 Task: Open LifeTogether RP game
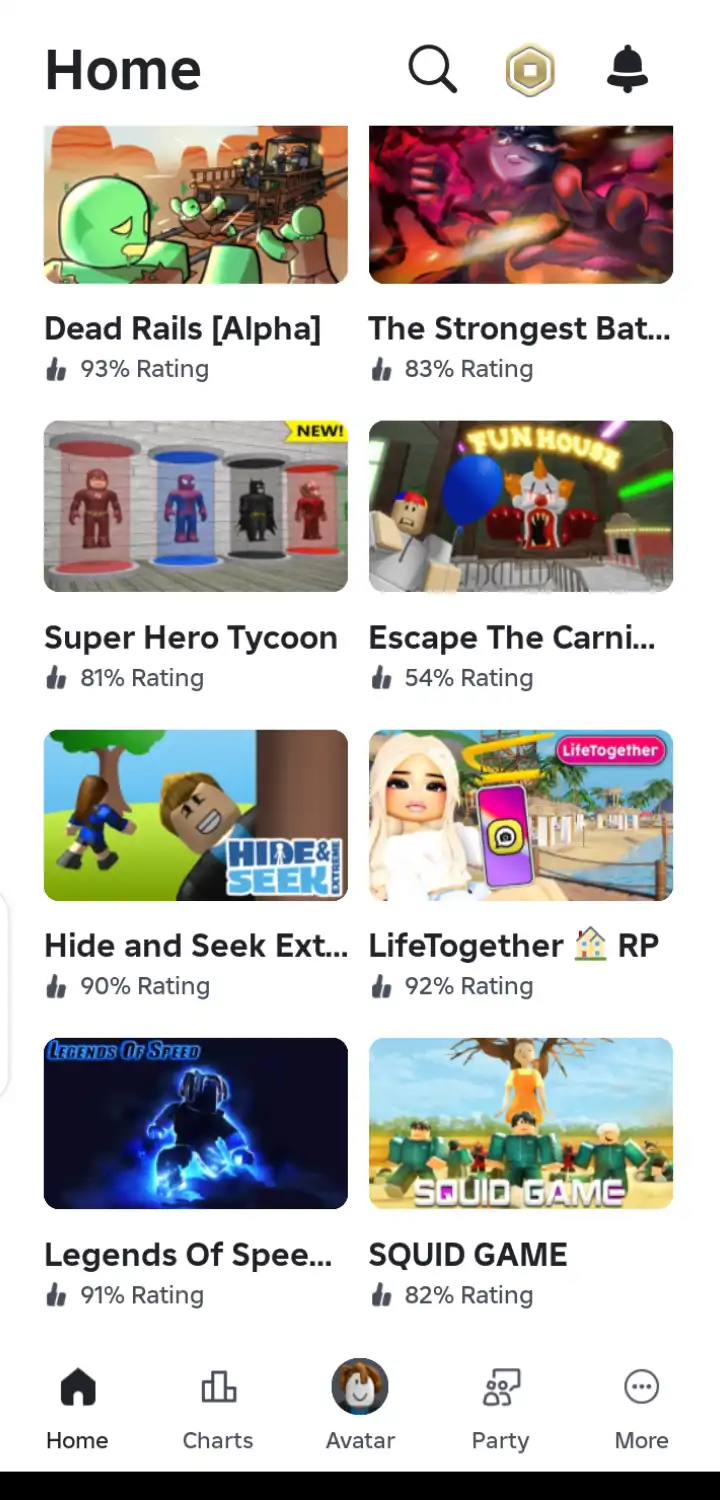pyautogui.click(x=520, y=815)
